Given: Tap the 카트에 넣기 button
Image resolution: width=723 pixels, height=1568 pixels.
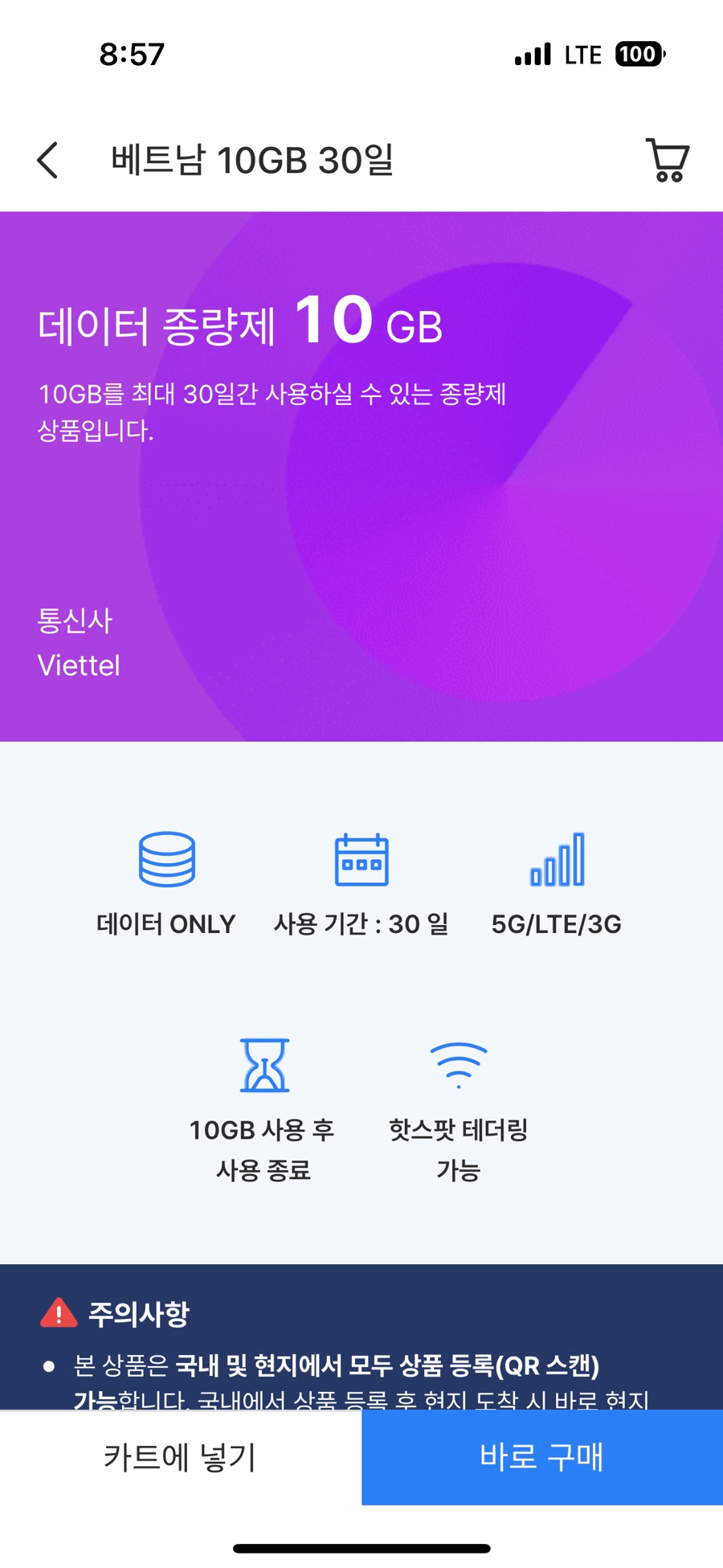Looking at the screenshot, I should coord(181,1456).
